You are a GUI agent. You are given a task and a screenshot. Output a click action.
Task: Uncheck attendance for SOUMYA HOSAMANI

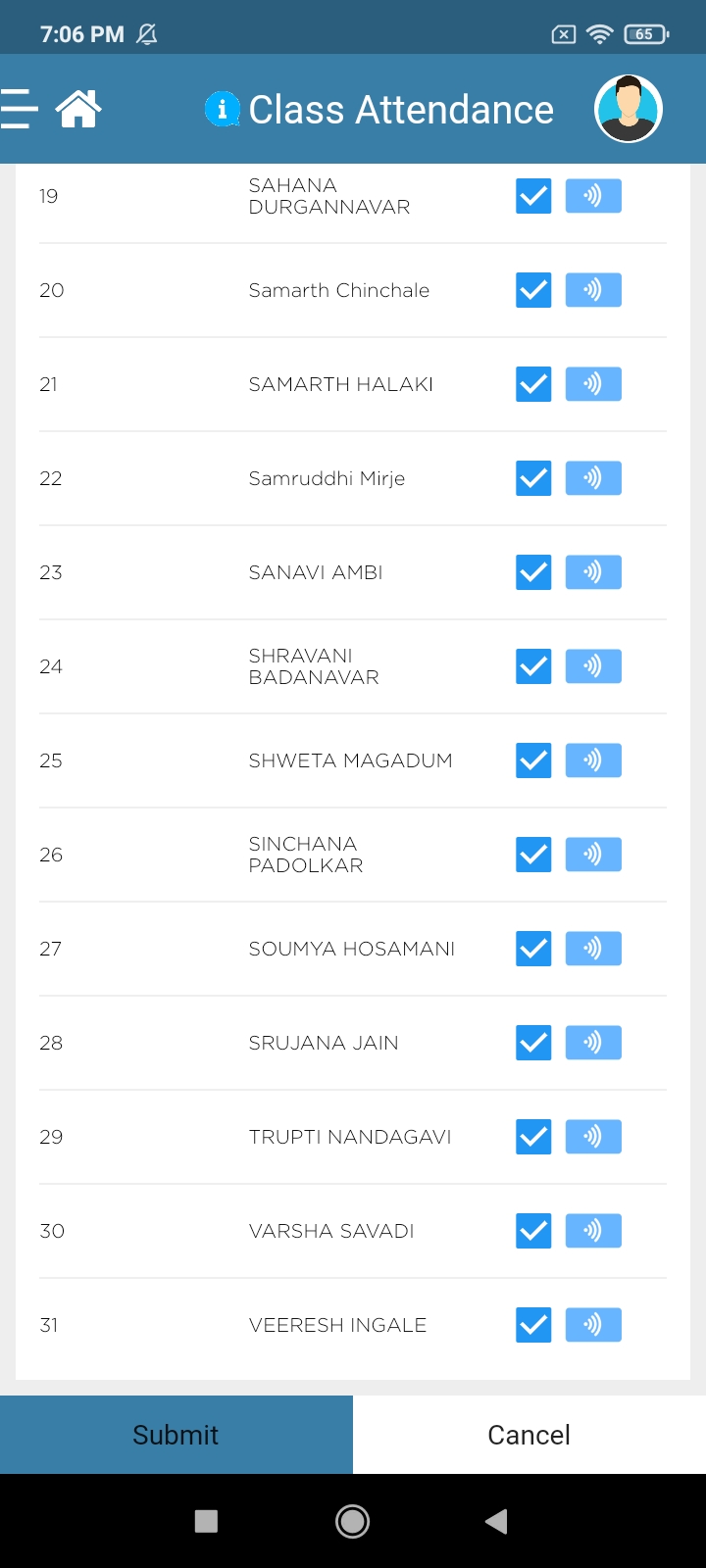[x=533, y=949]
